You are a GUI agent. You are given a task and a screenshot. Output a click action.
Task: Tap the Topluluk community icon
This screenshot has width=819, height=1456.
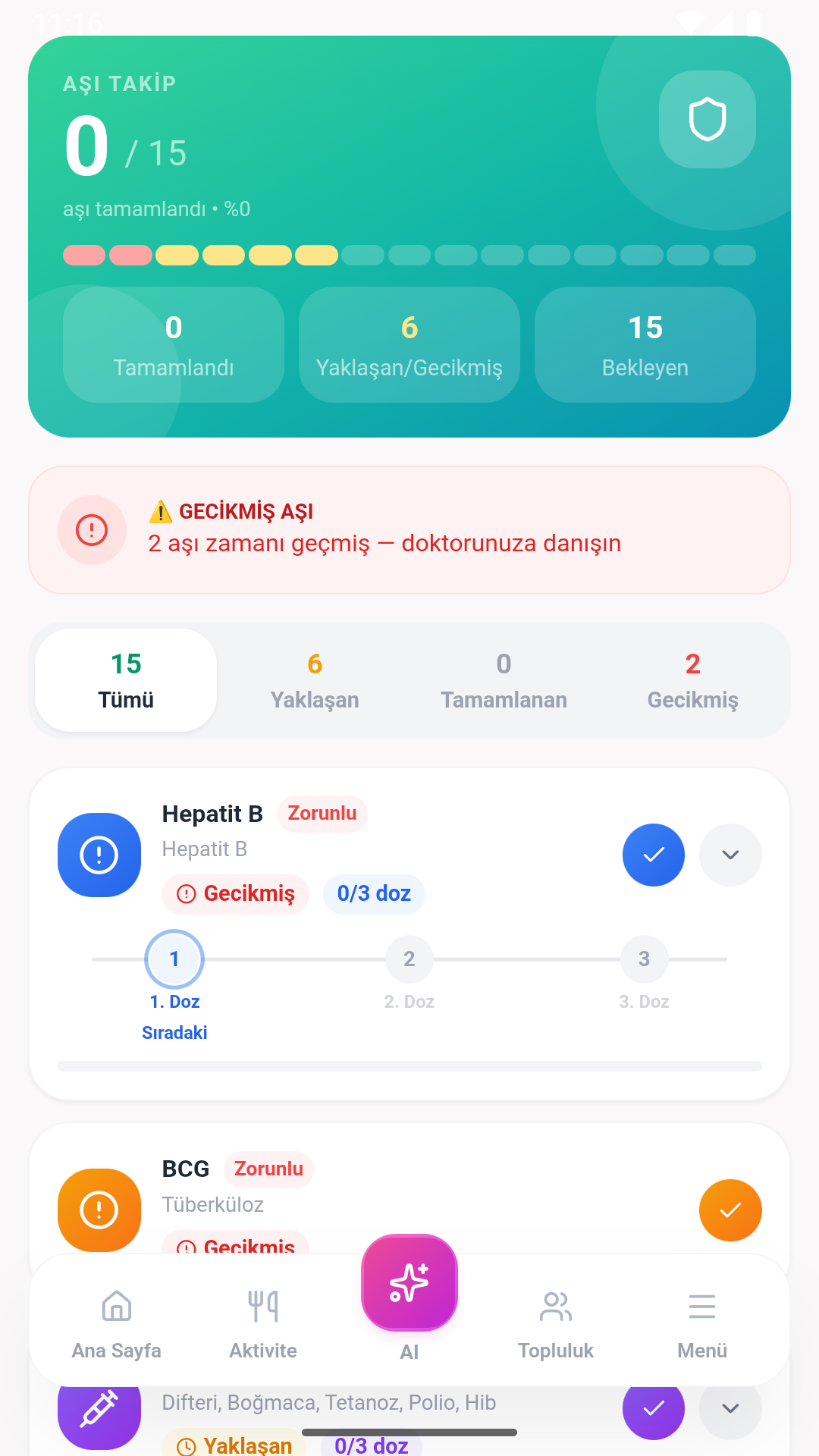pyautogui.click(x=556, y=1306)
